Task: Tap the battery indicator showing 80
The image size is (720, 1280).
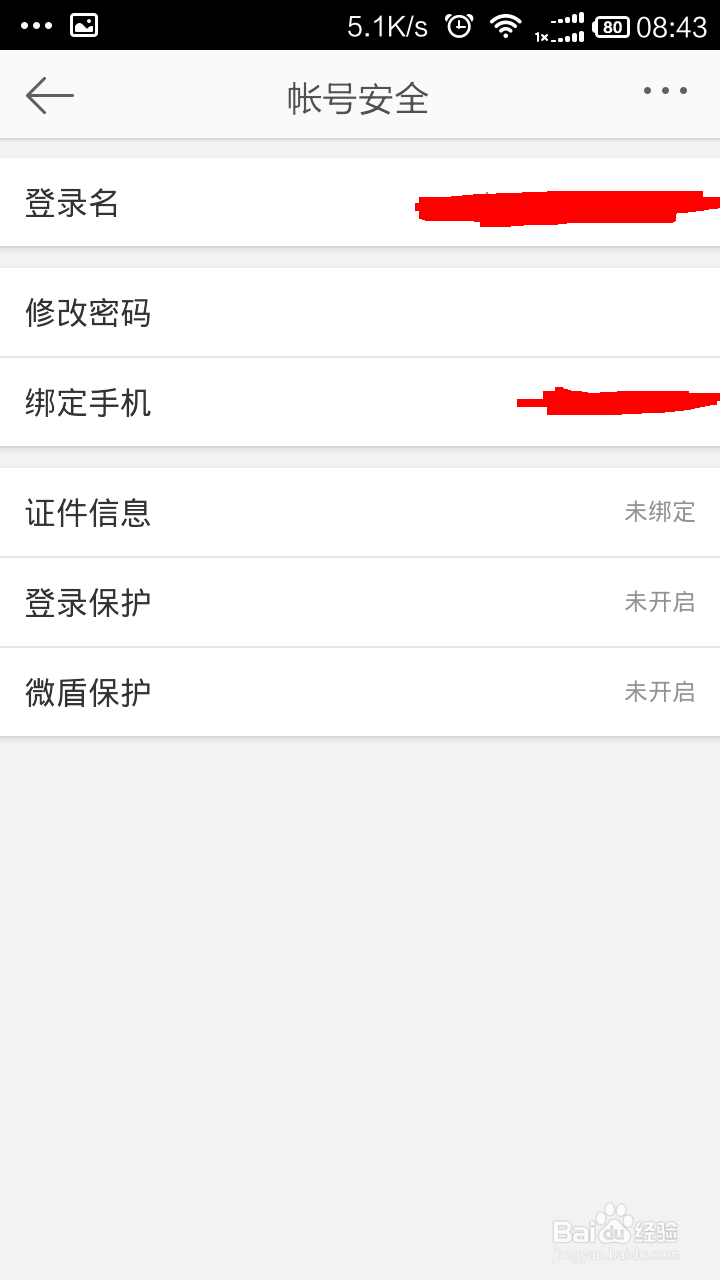Action: pos(610,26)
